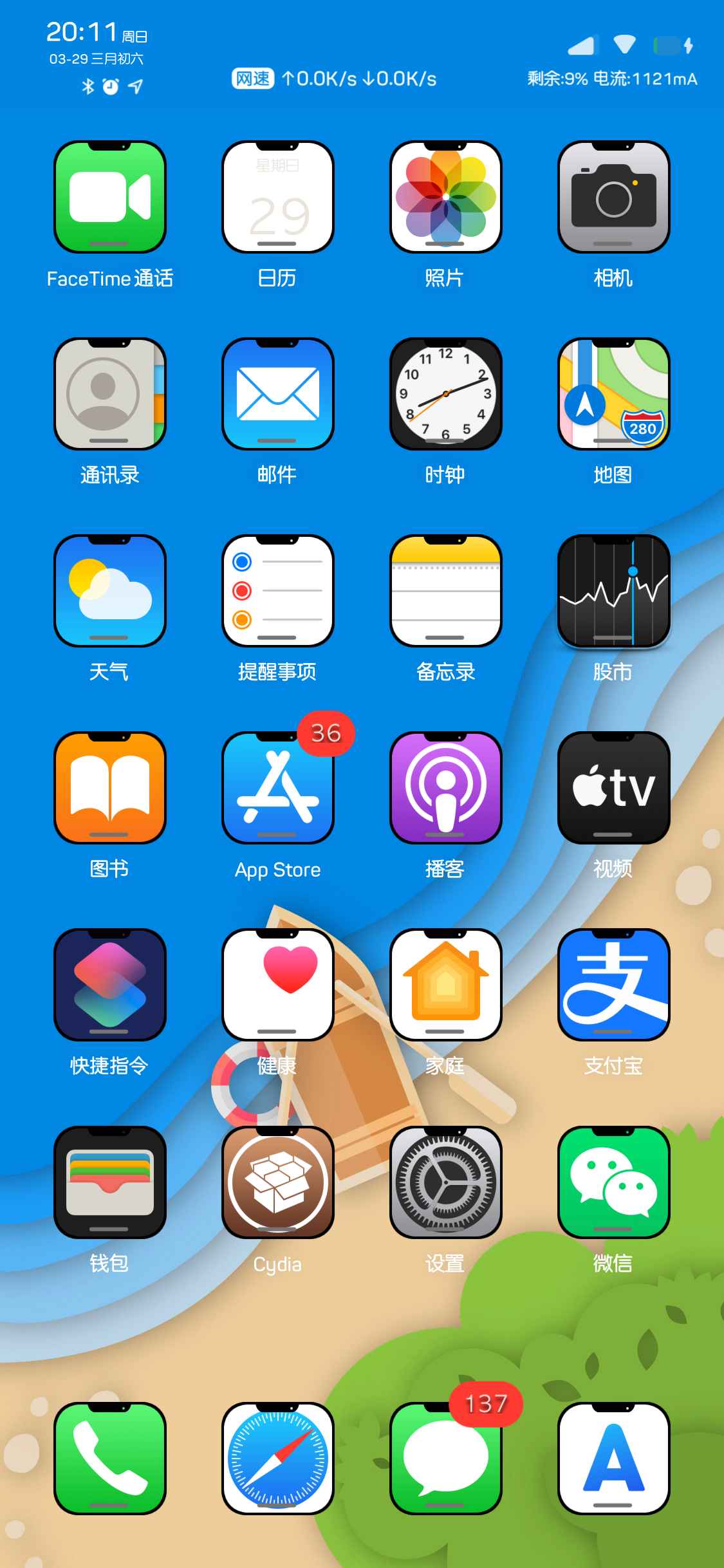Check 股市 stock prices
Screen dimensions: 724x1568
coord(613,591)
